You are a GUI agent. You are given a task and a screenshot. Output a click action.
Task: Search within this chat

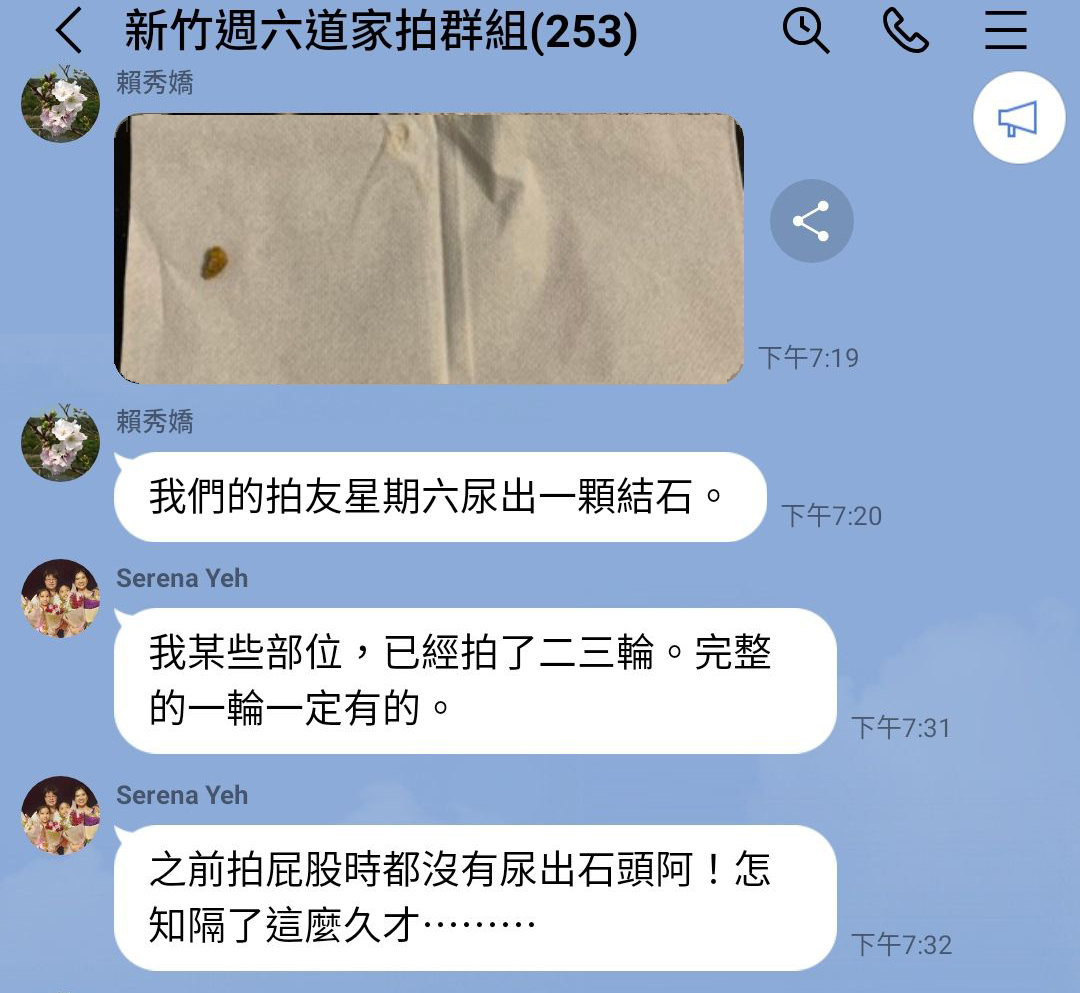(x=805, y=32)
